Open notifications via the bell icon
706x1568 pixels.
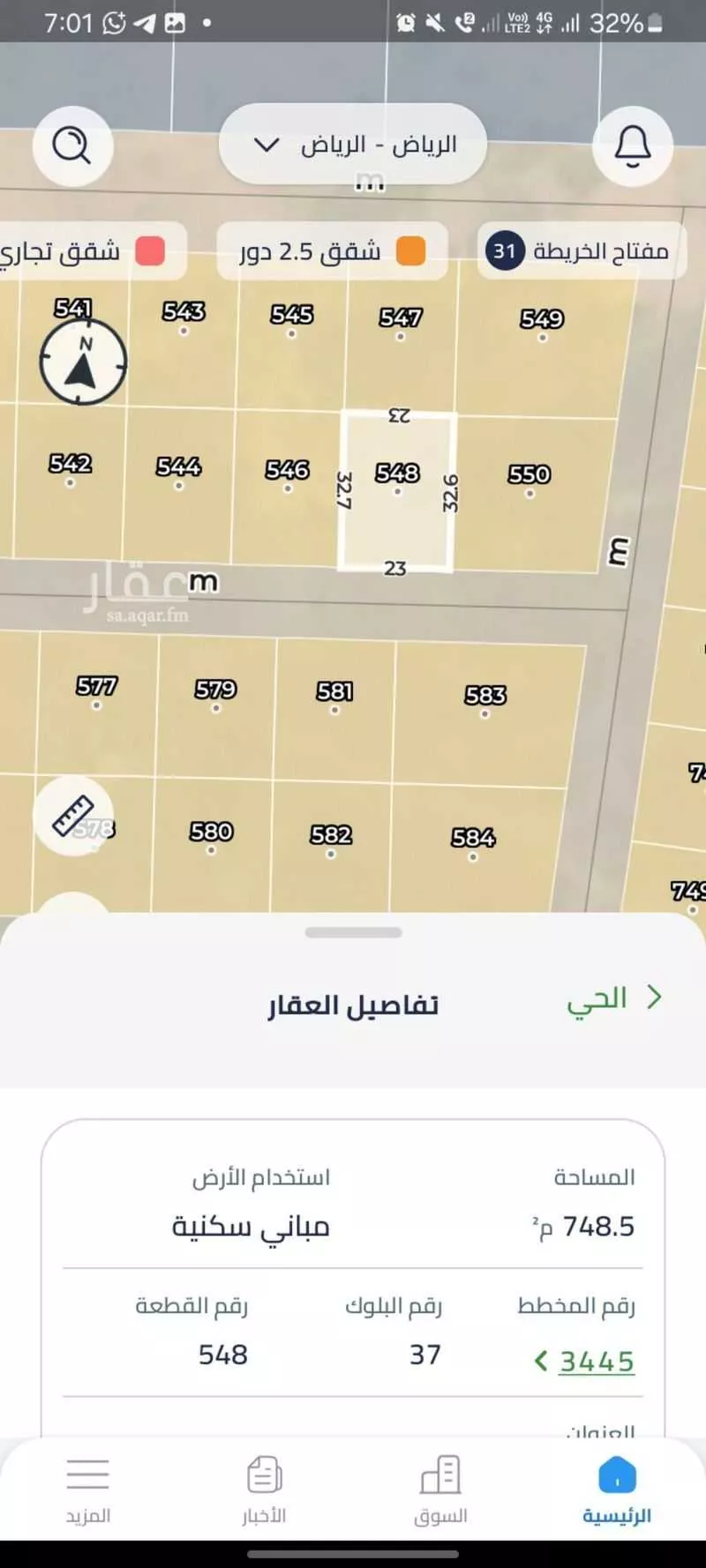[631, 146]
